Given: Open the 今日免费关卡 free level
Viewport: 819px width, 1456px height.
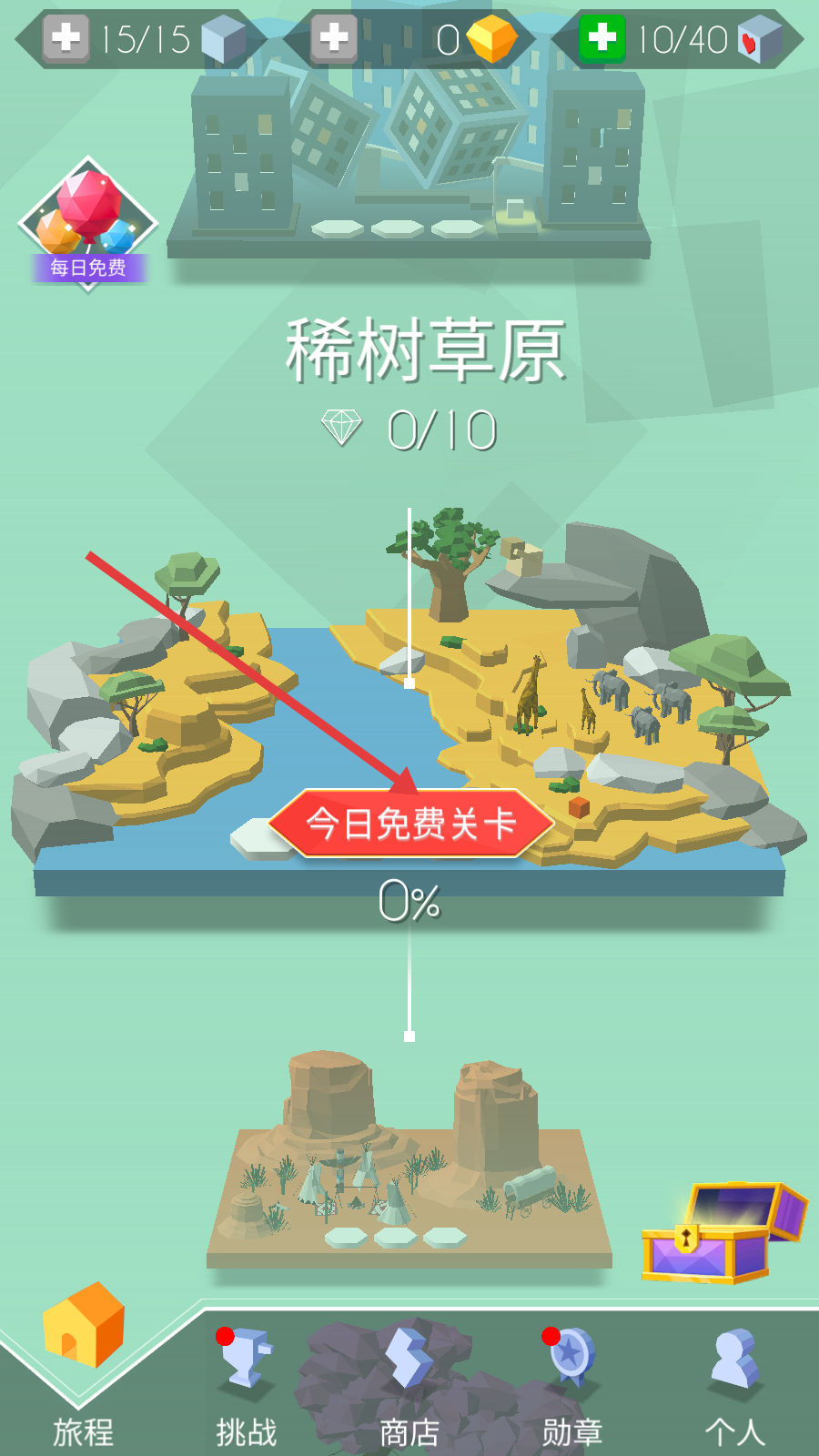Looking at the screenshot, I should [x=411, y=824].
